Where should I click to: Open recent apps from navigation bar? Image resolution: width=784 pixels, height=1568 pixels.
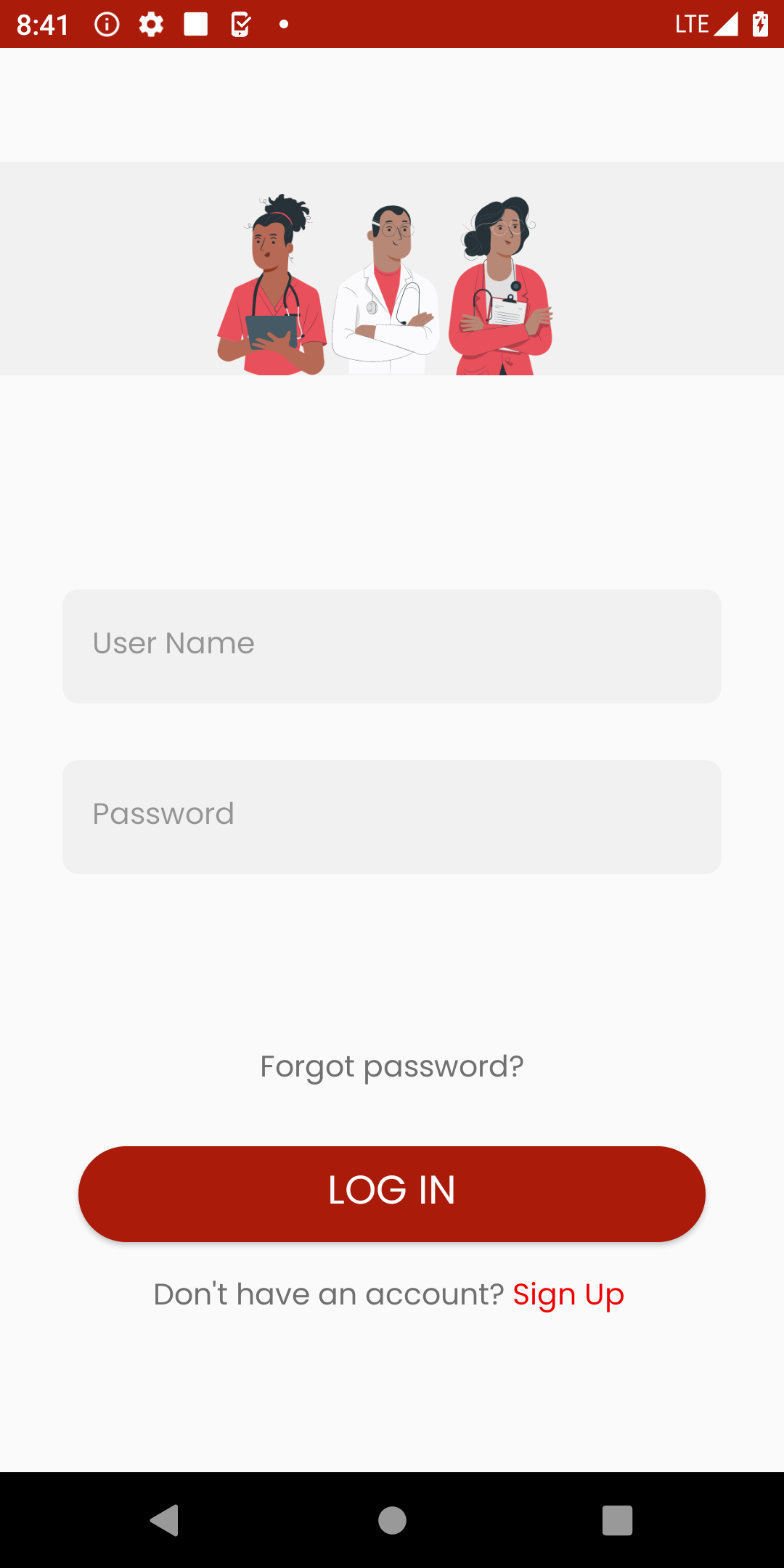(618, 1520)
